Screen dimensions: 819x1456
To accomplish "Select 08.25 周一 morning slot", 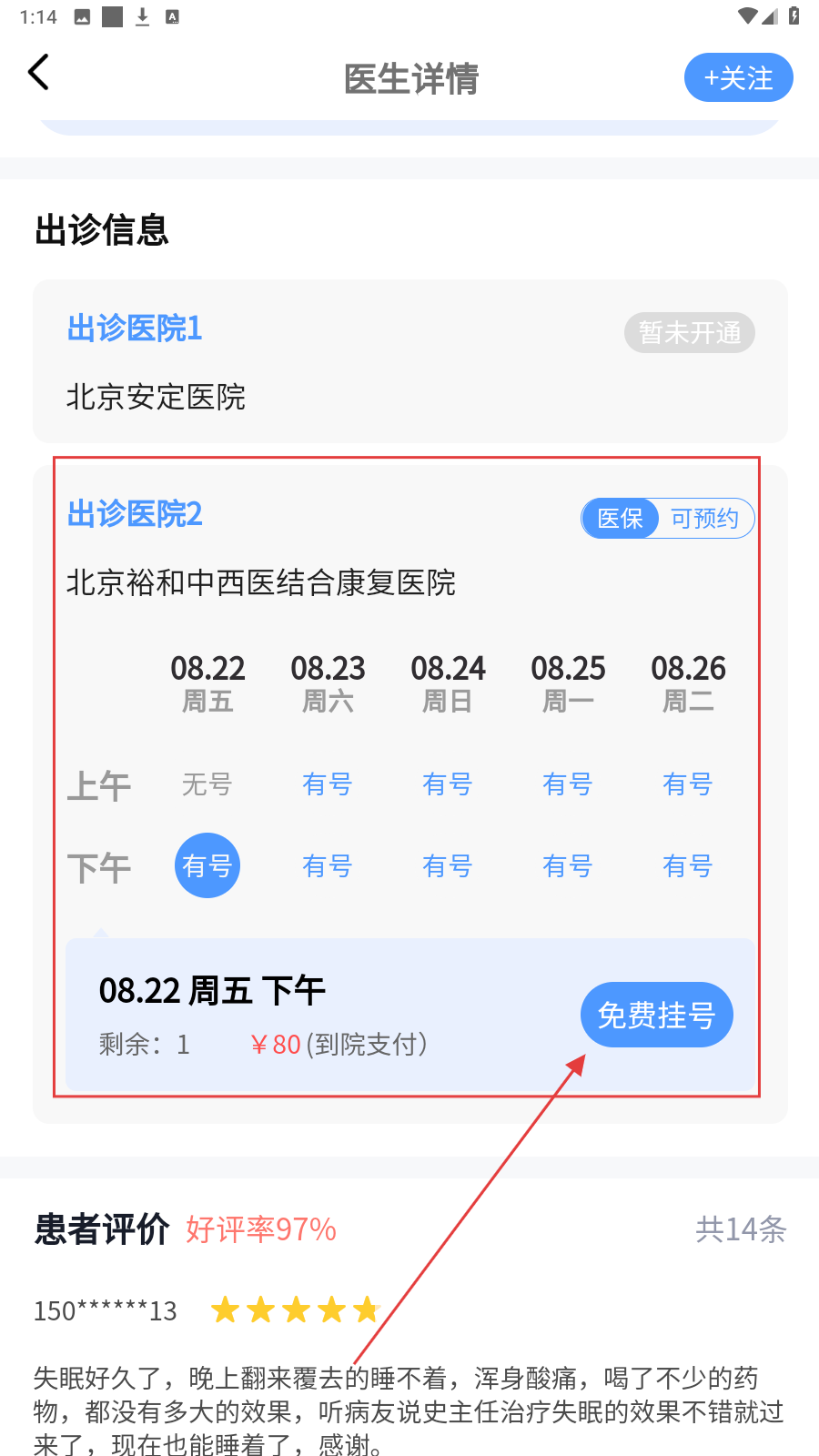I will 568,784.
